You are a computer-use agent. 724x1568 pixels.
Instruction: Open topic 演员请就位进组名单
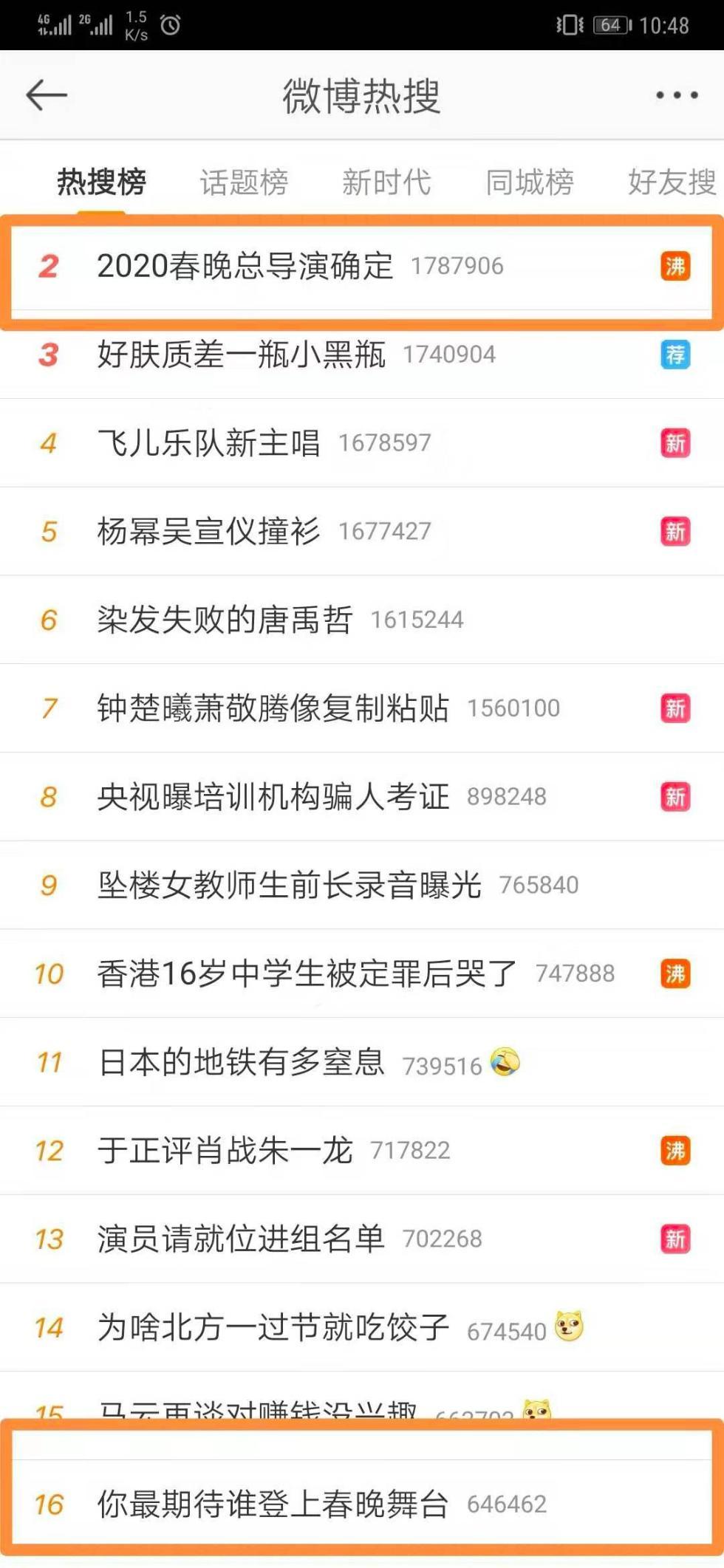(x=241, y=1239)
